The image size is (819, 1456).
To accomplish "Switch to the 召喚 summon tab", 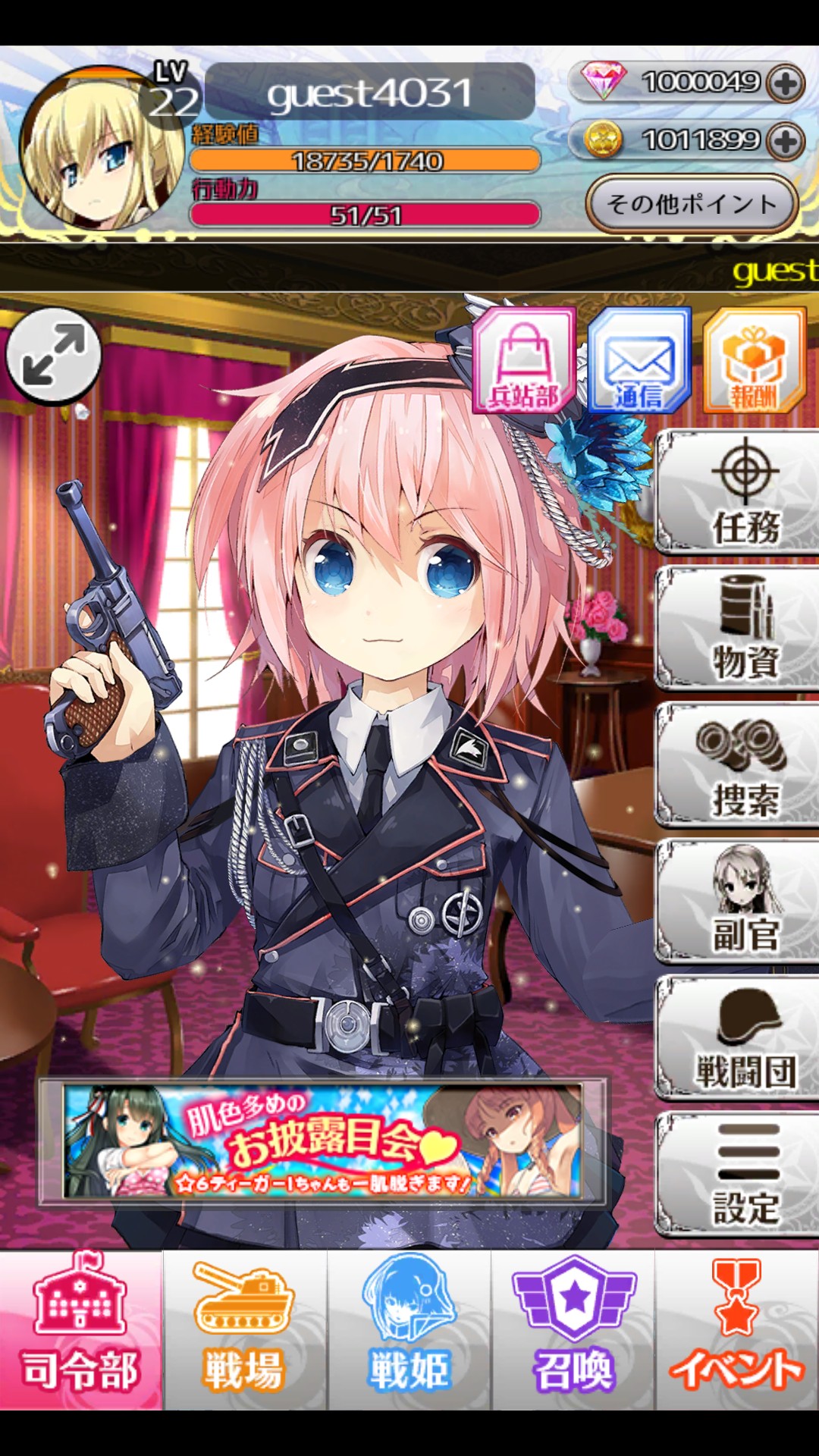I will [x=573, y=1331].
